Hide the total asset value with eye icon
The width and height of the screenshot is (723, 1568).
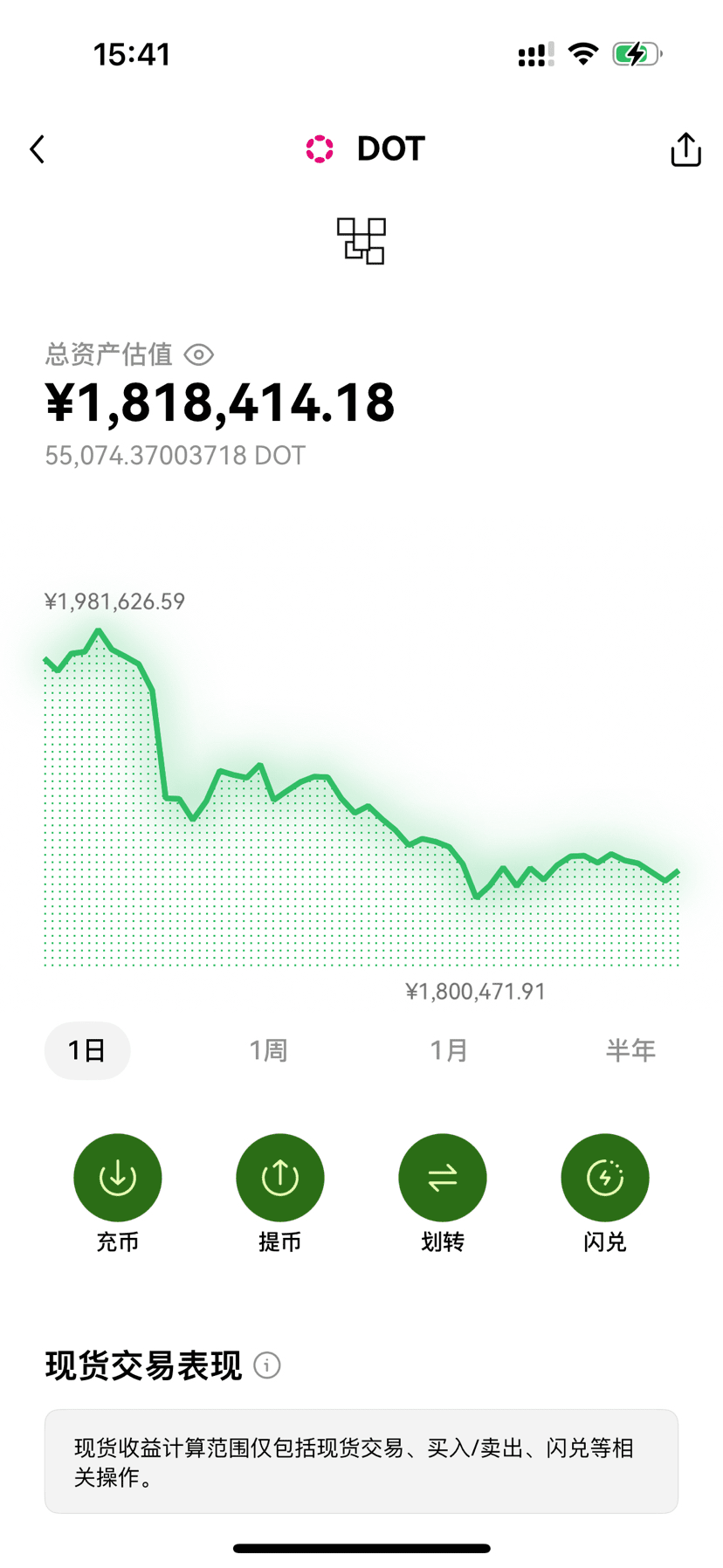199,354
